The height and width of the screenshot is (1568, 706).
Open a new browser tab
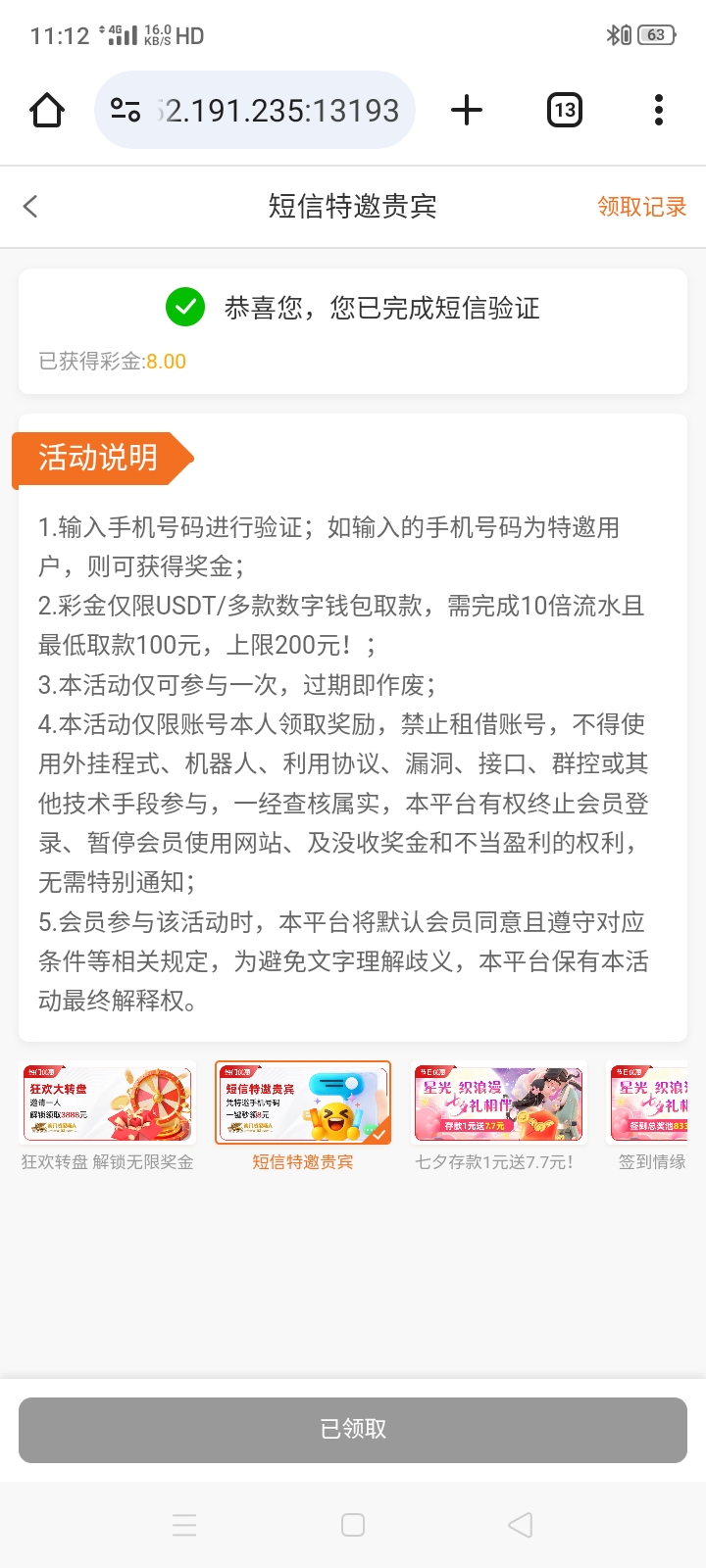pos(467,111)
